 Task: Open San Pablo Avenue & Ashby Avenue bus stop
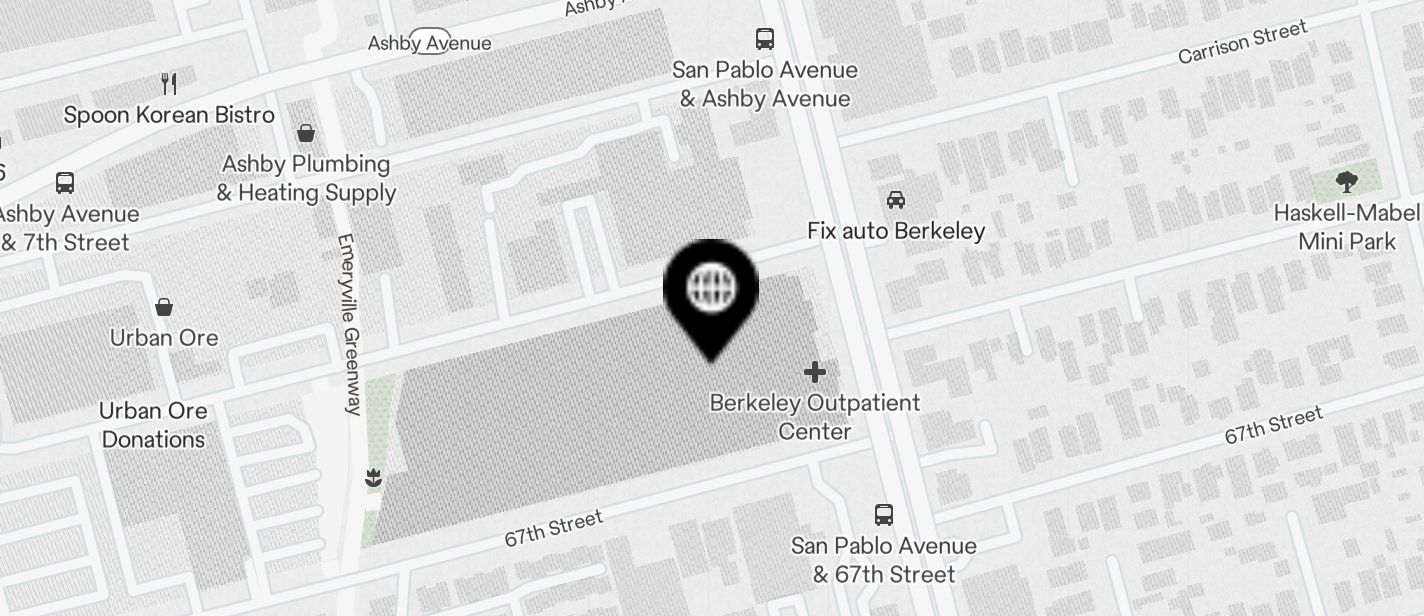[x=765, y=40]
